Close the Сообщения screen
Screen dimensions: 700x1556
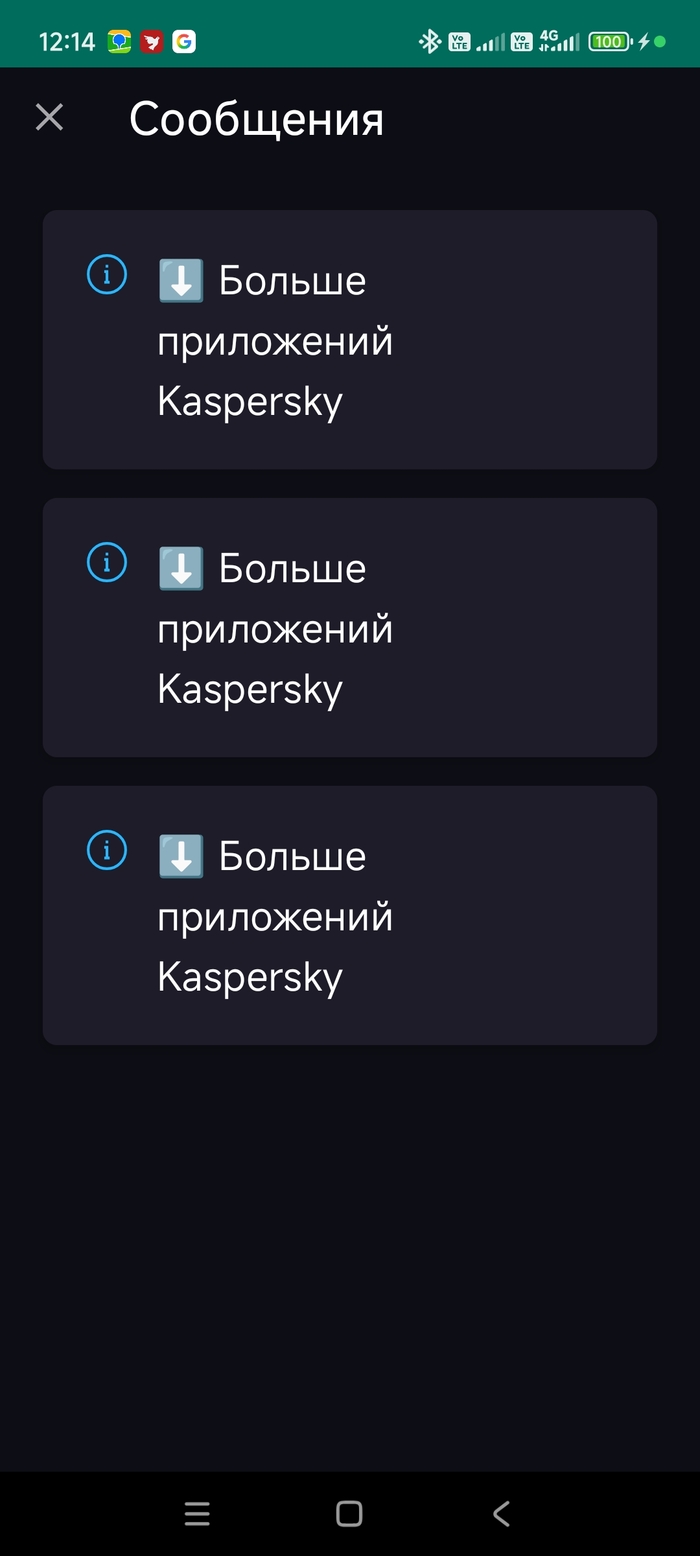coord(49,118)
